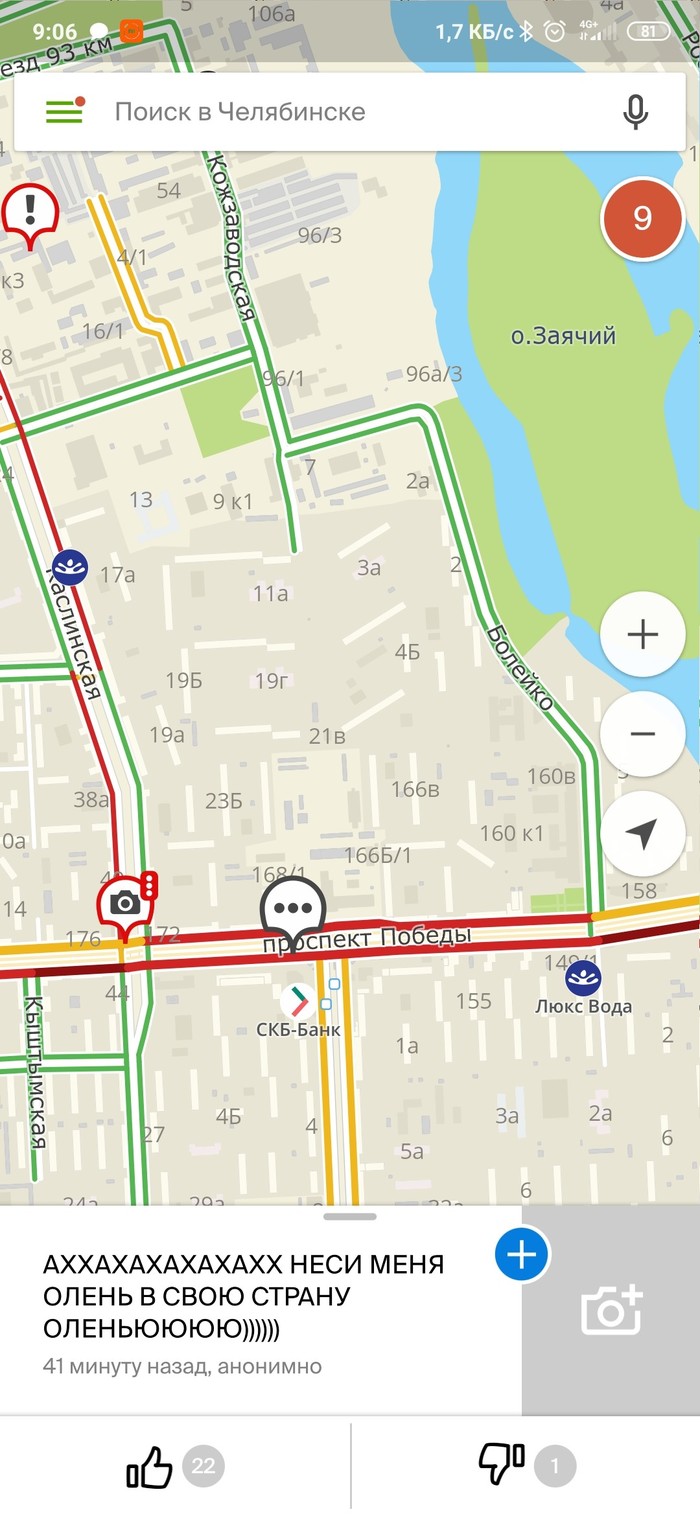Select the СКБ-Банк place on the map

coord(300,1002)
